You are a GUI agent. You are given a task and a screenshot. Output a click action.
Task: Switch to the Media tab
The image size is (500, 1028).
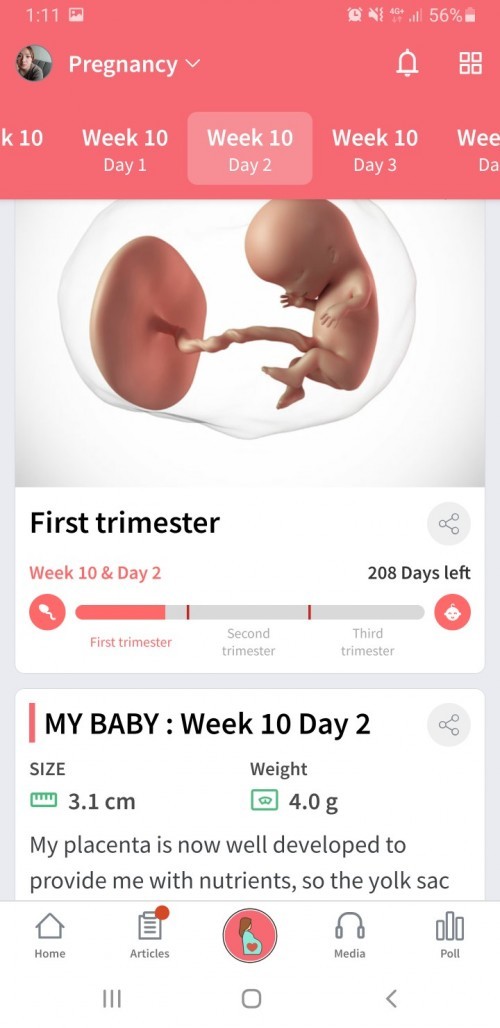[350, 936]
